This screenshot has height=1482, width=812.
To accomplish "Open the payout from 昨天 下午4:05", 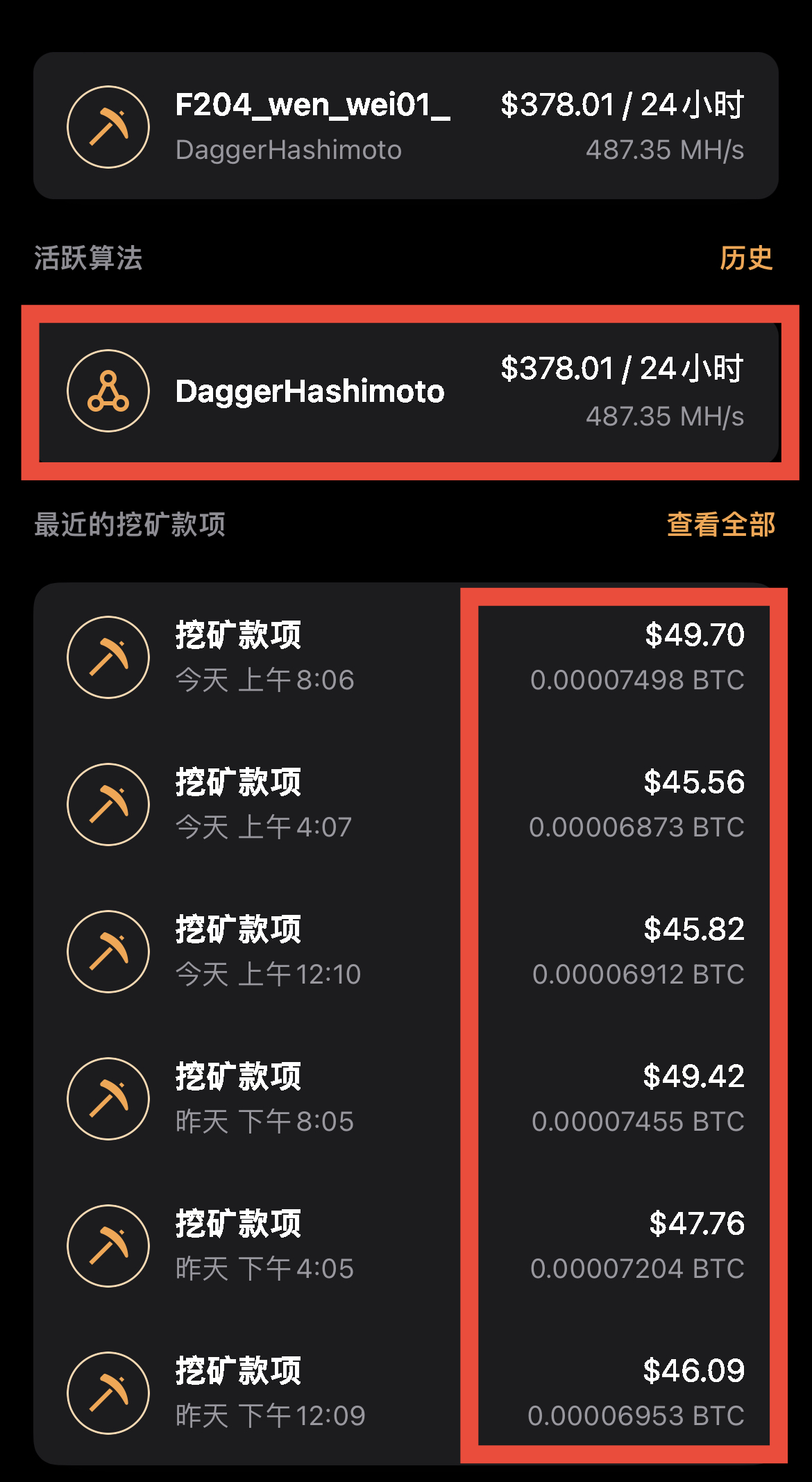I will point(405,1245).
